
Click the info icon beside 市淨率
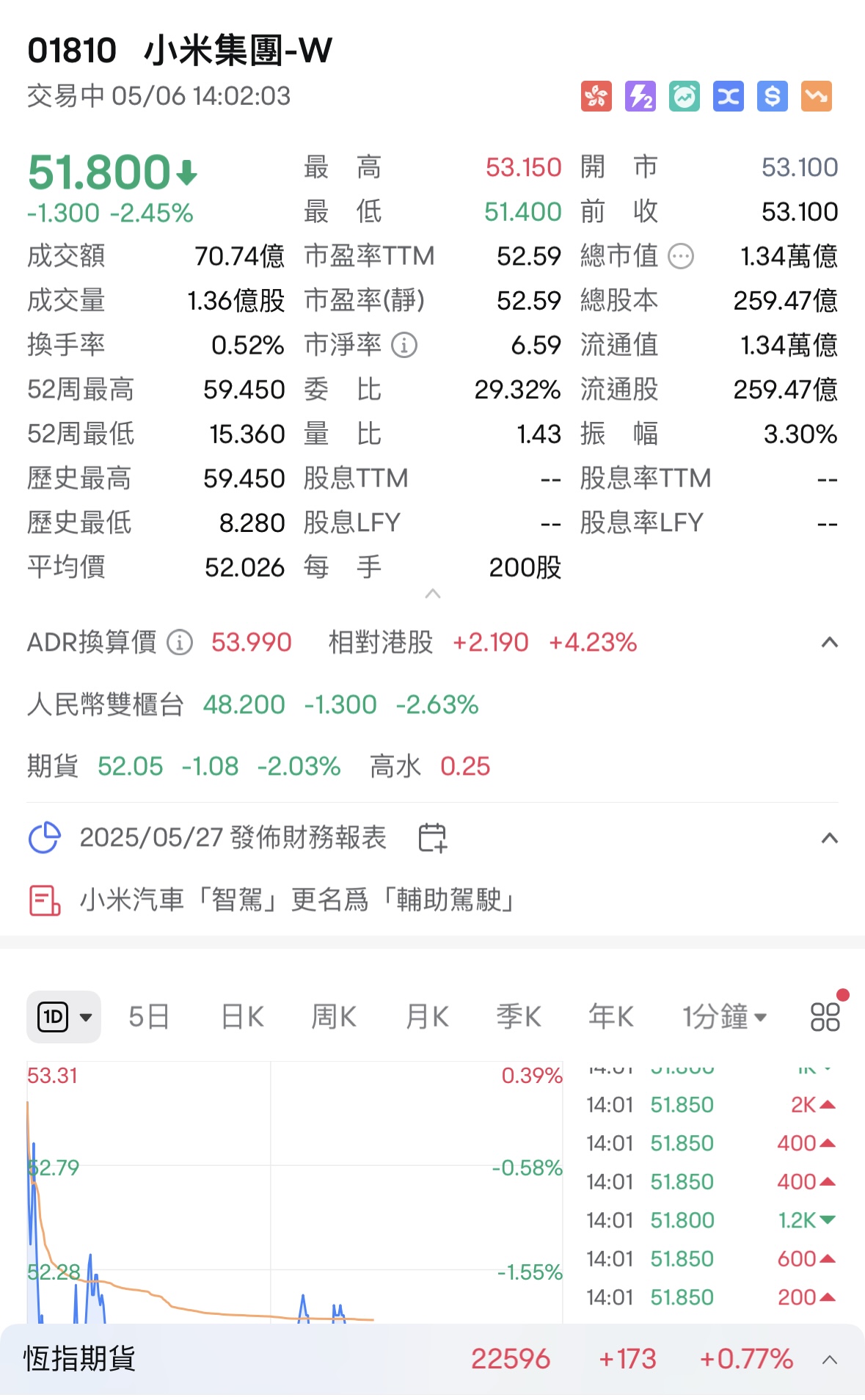(x=403, y=345)
